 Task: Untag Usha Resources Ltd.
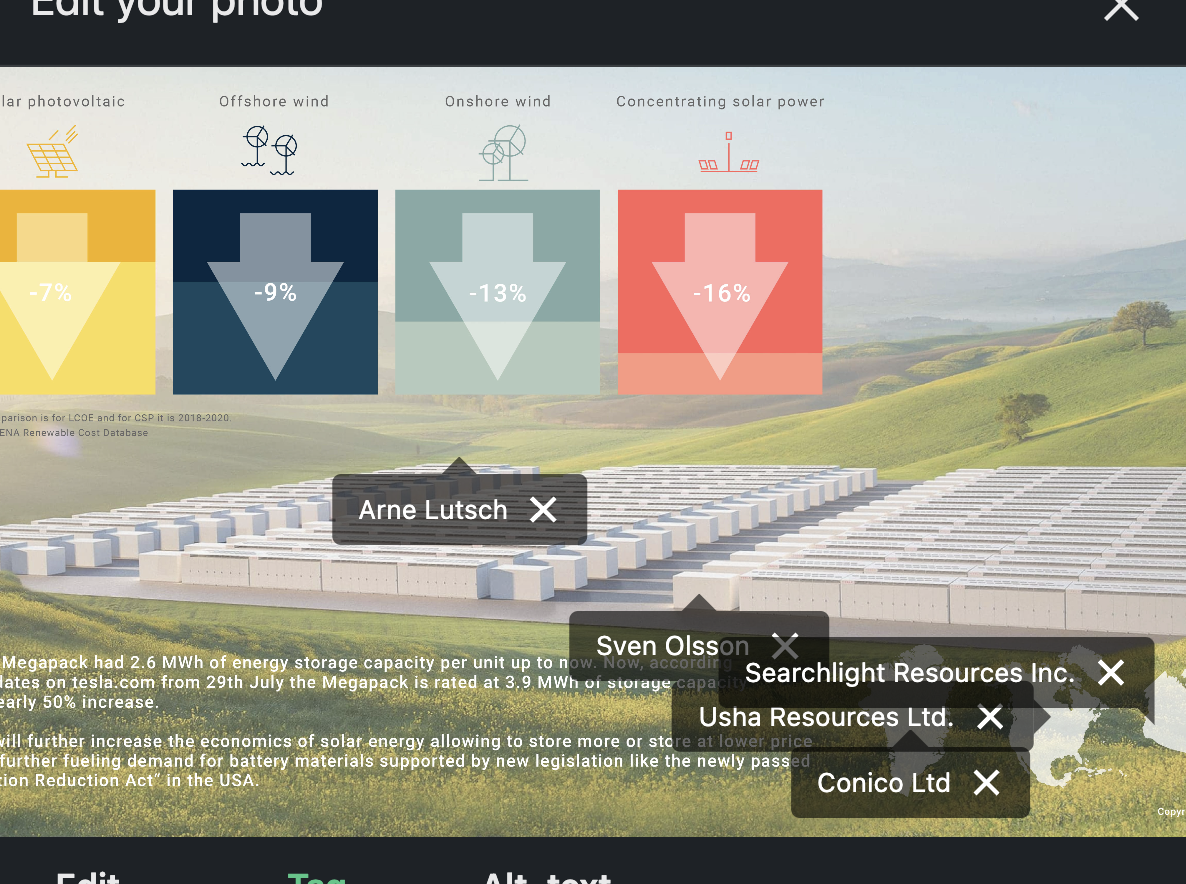(x=989, y=717)
